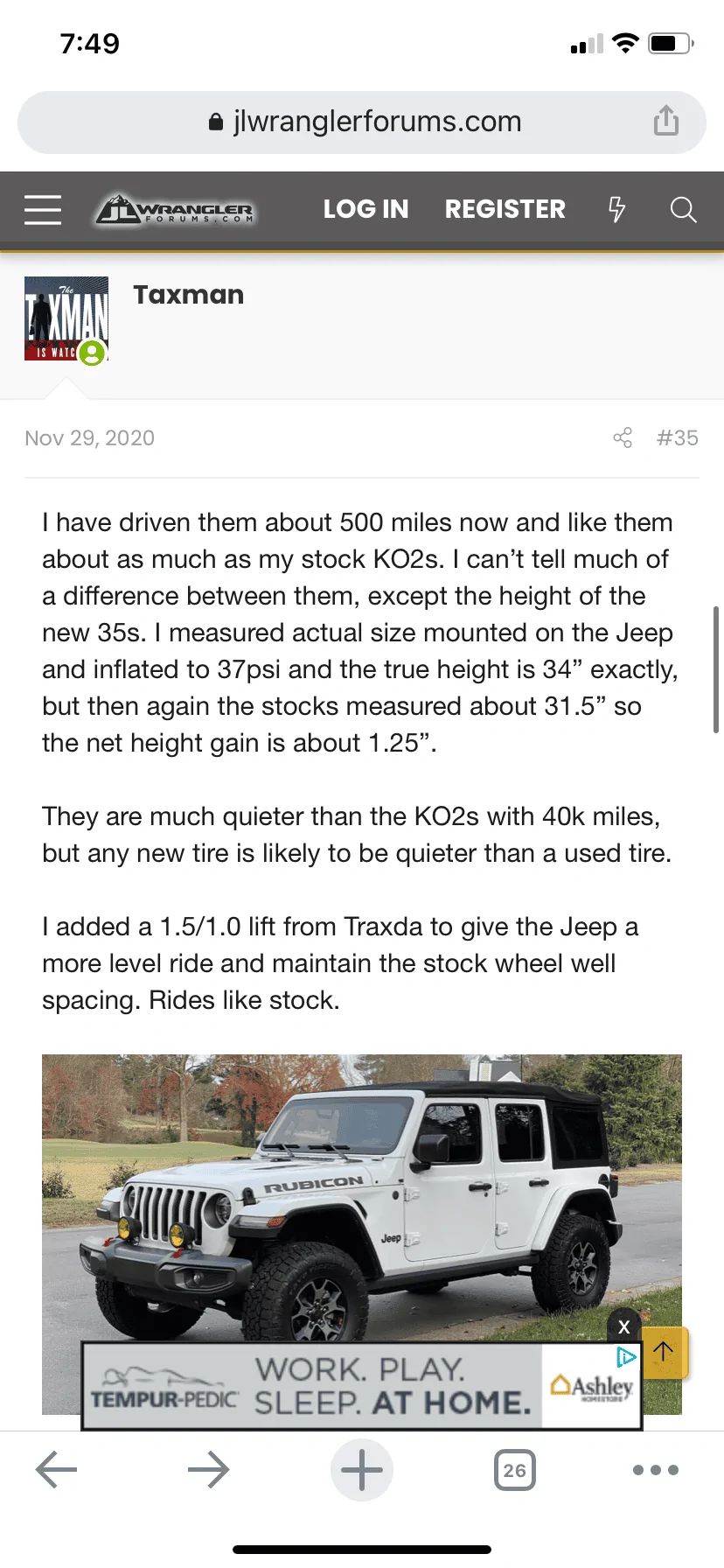Enlarge the white Jeep Rubicon photo
724x1568 pixels.
pos(362,1199)
